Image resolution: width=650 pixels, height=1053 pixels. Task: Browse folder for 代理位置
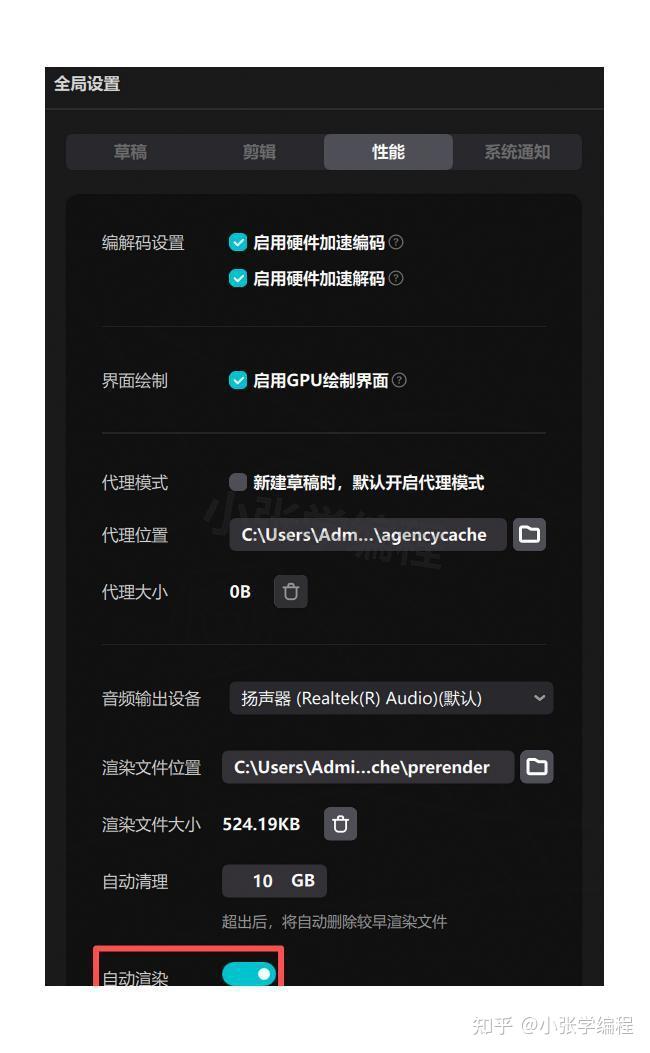(x=529, y=535)
